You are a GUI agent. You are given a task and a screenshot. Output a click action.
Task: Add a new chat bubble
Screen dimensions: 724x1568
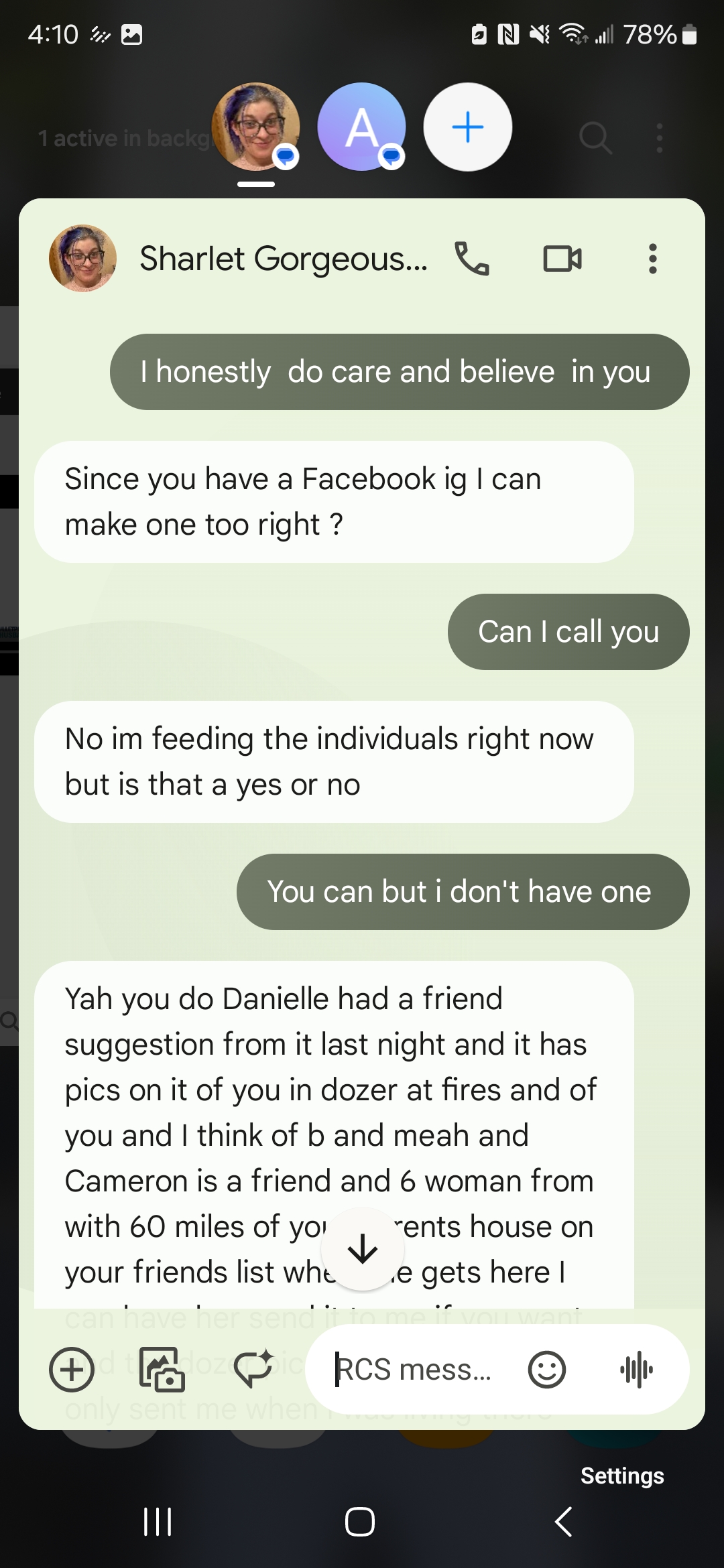468,127
